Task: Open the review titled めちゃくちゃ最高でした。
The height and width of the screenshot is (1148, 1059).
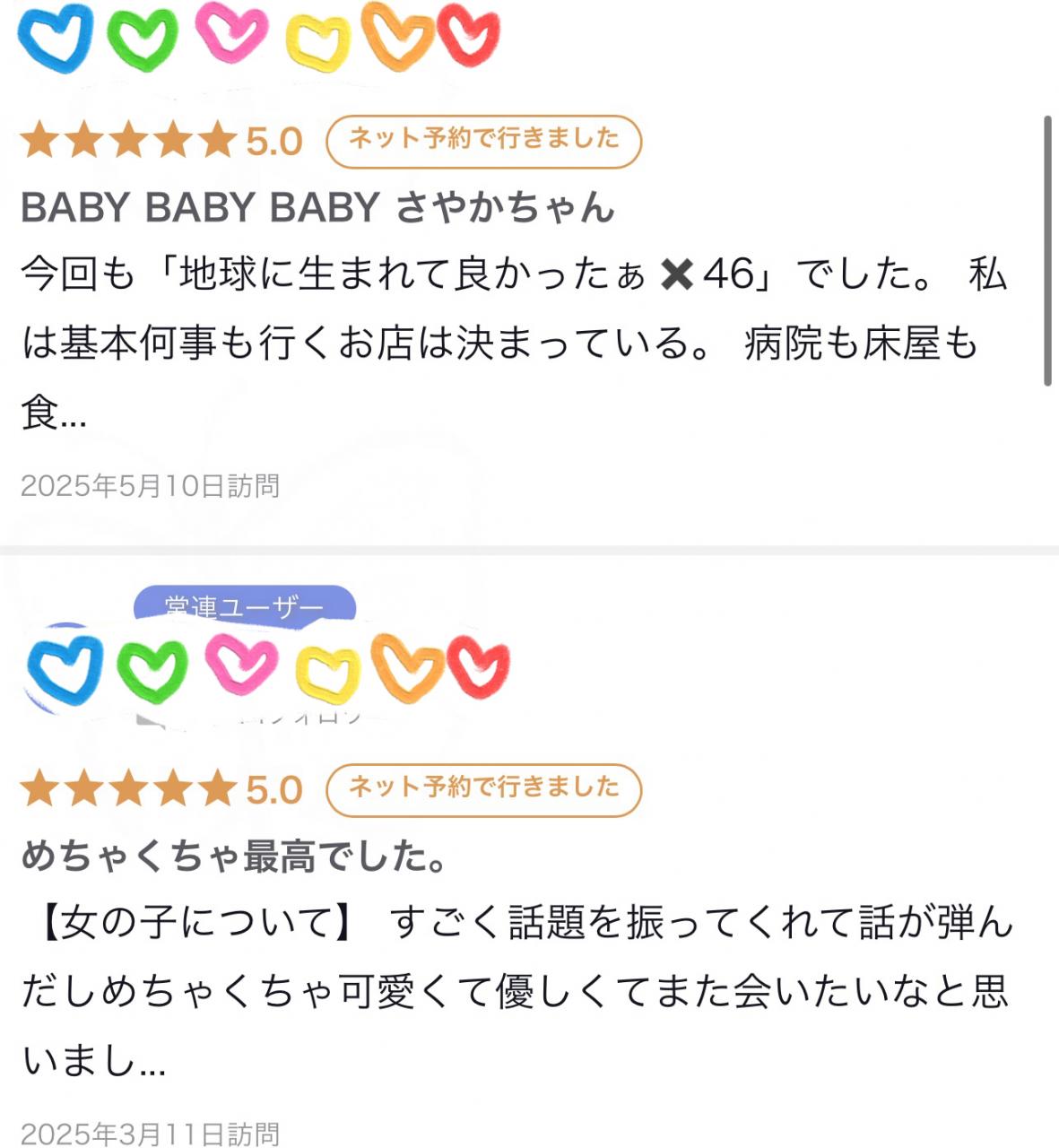Action: pos(235,857)
